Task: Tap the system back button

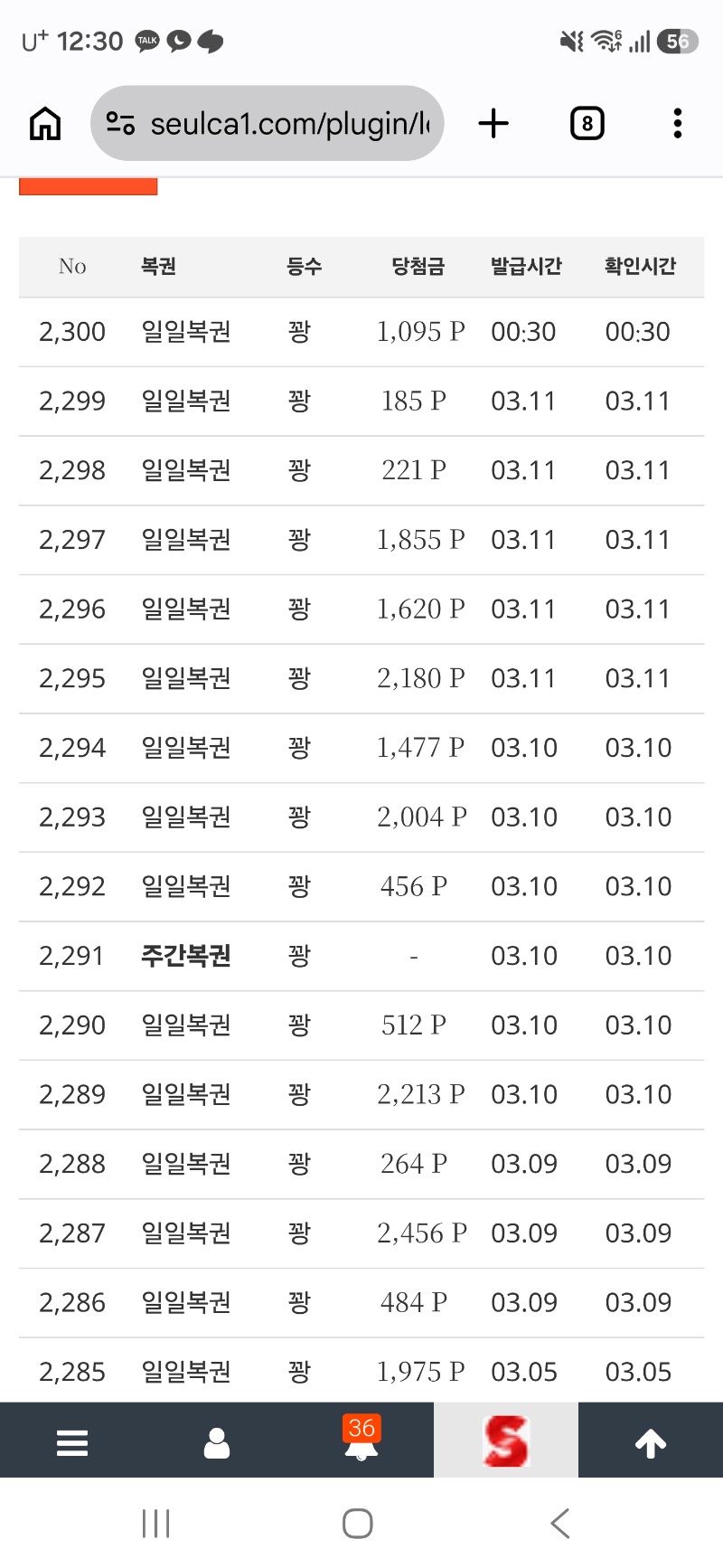Action: pyautogui.click(x=560, y=1524)
